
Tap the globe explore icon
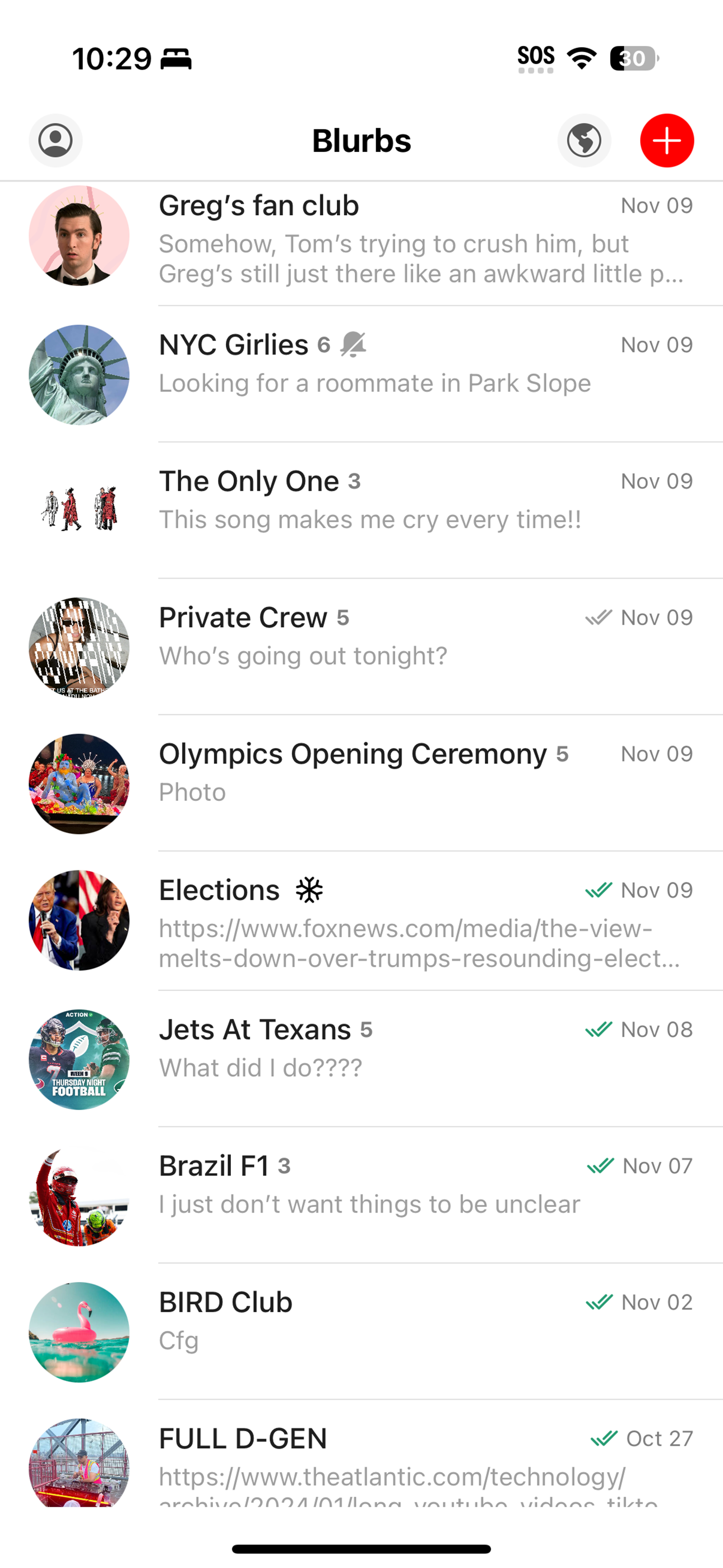click(x=584, y=141)
